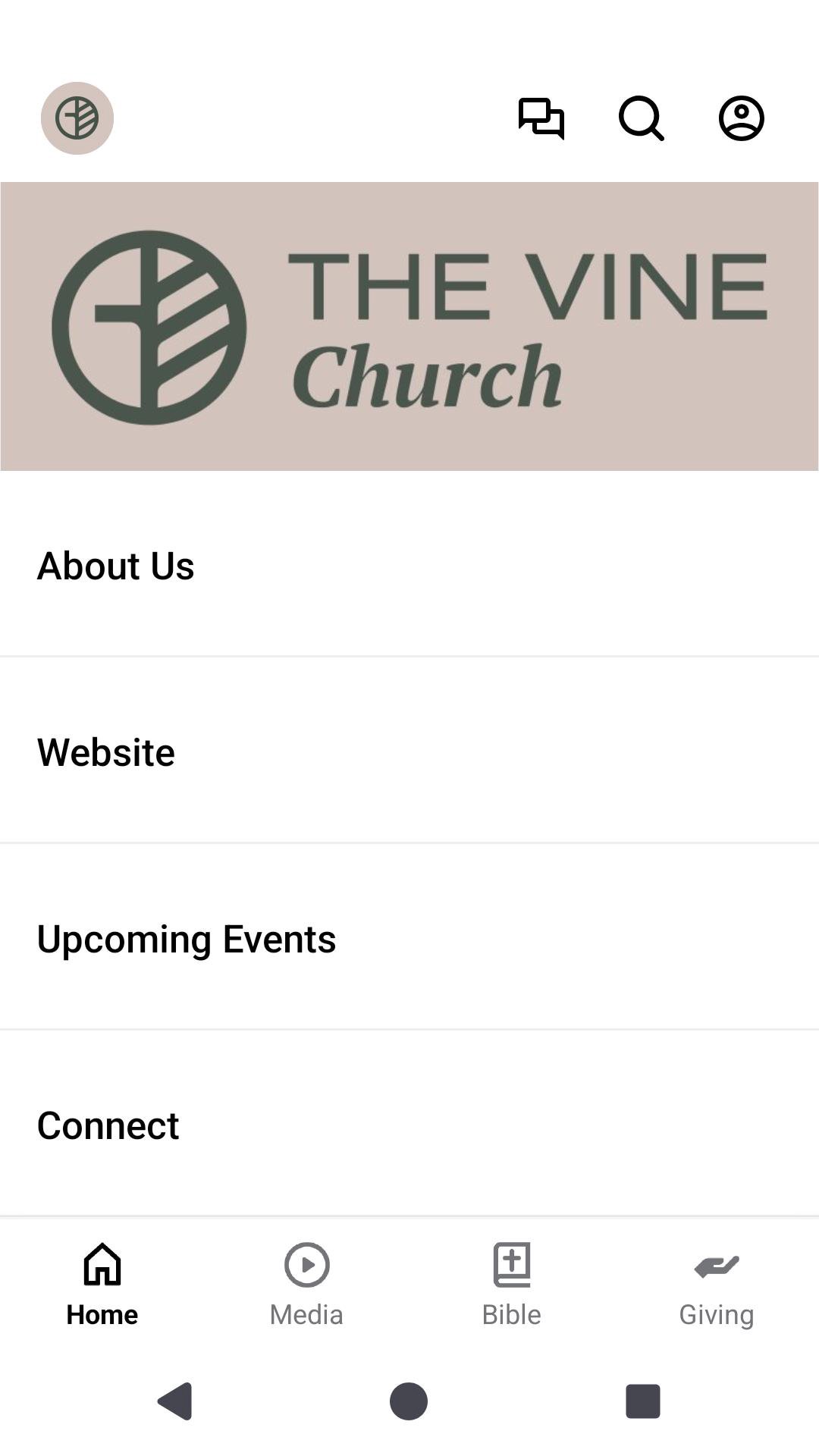Screen dimensions: 819x1456
Task: Open the messages chat icon
Action: pyautogui.click(x=541, y=118)
